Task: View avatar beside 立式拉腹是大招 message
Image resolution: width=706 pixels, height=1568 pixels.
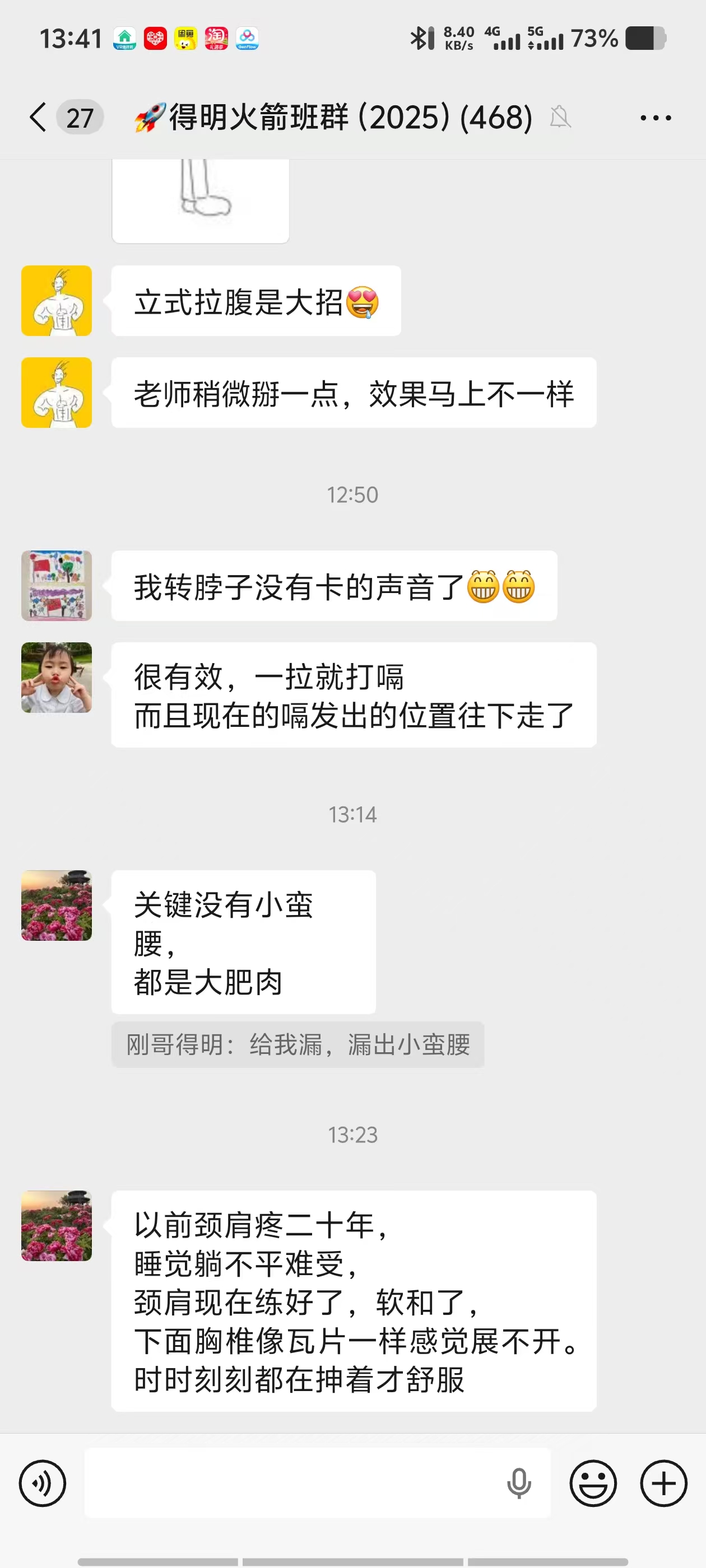Action: (x=57, y=301)
